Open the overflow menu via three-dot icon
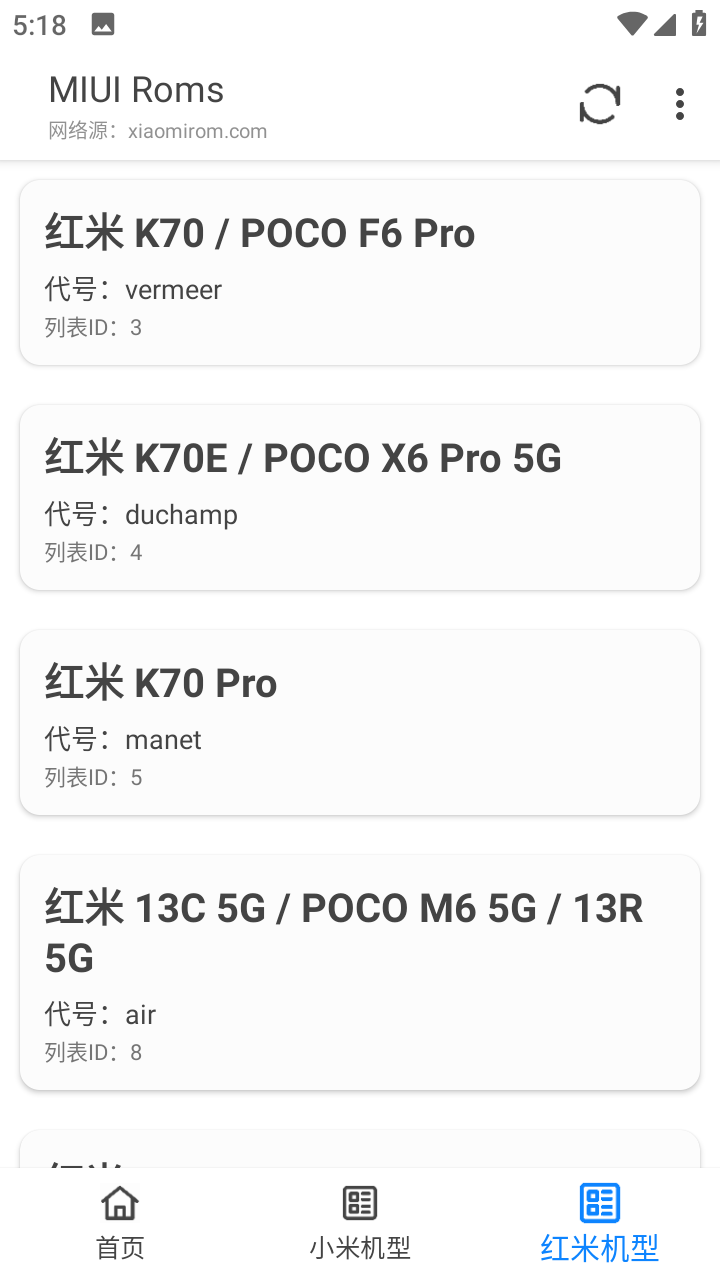Screen dimensions: 720x1280 pyautogui.click(x=680, y=103)
